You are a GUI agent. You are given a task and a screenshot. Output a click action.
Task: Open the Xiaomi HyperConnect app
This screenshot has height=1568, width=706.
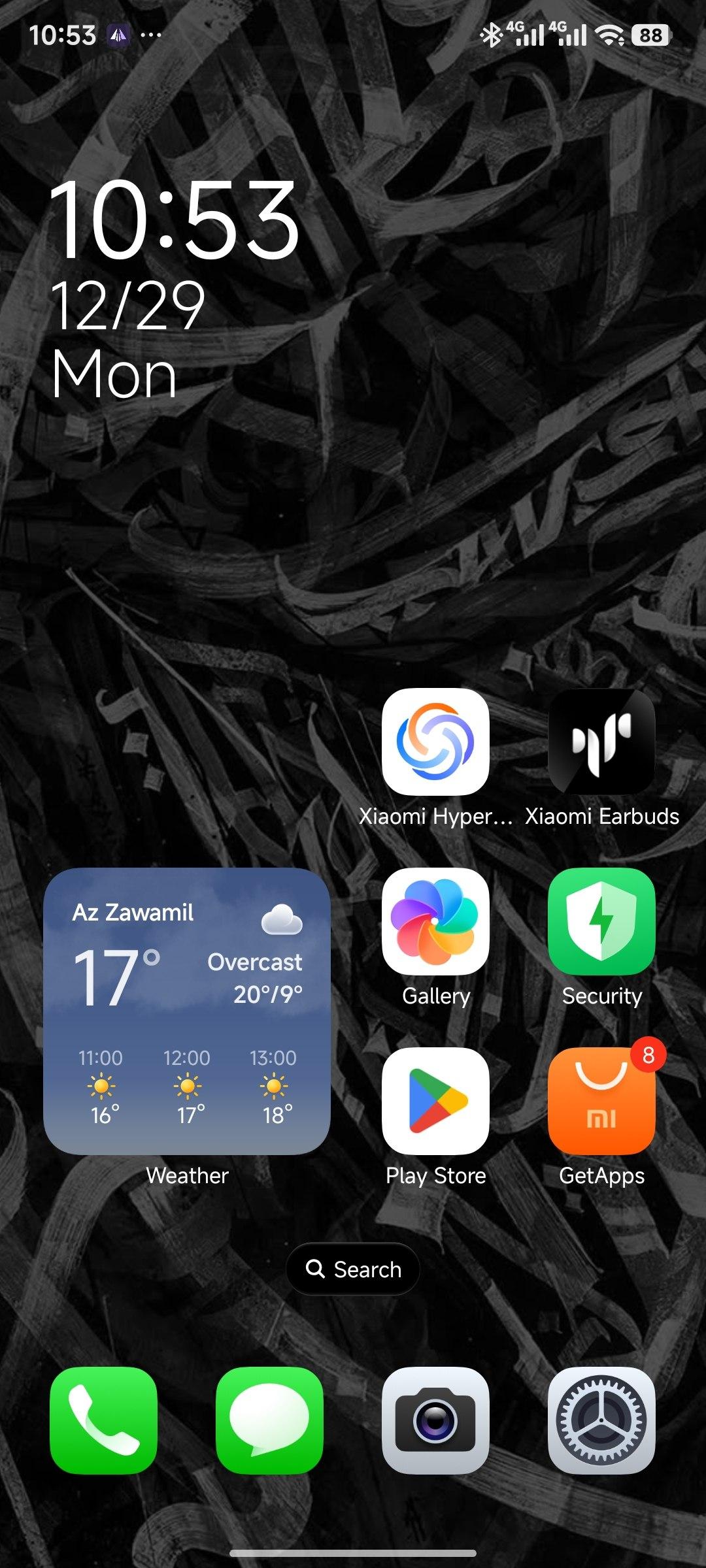(435, 742)
